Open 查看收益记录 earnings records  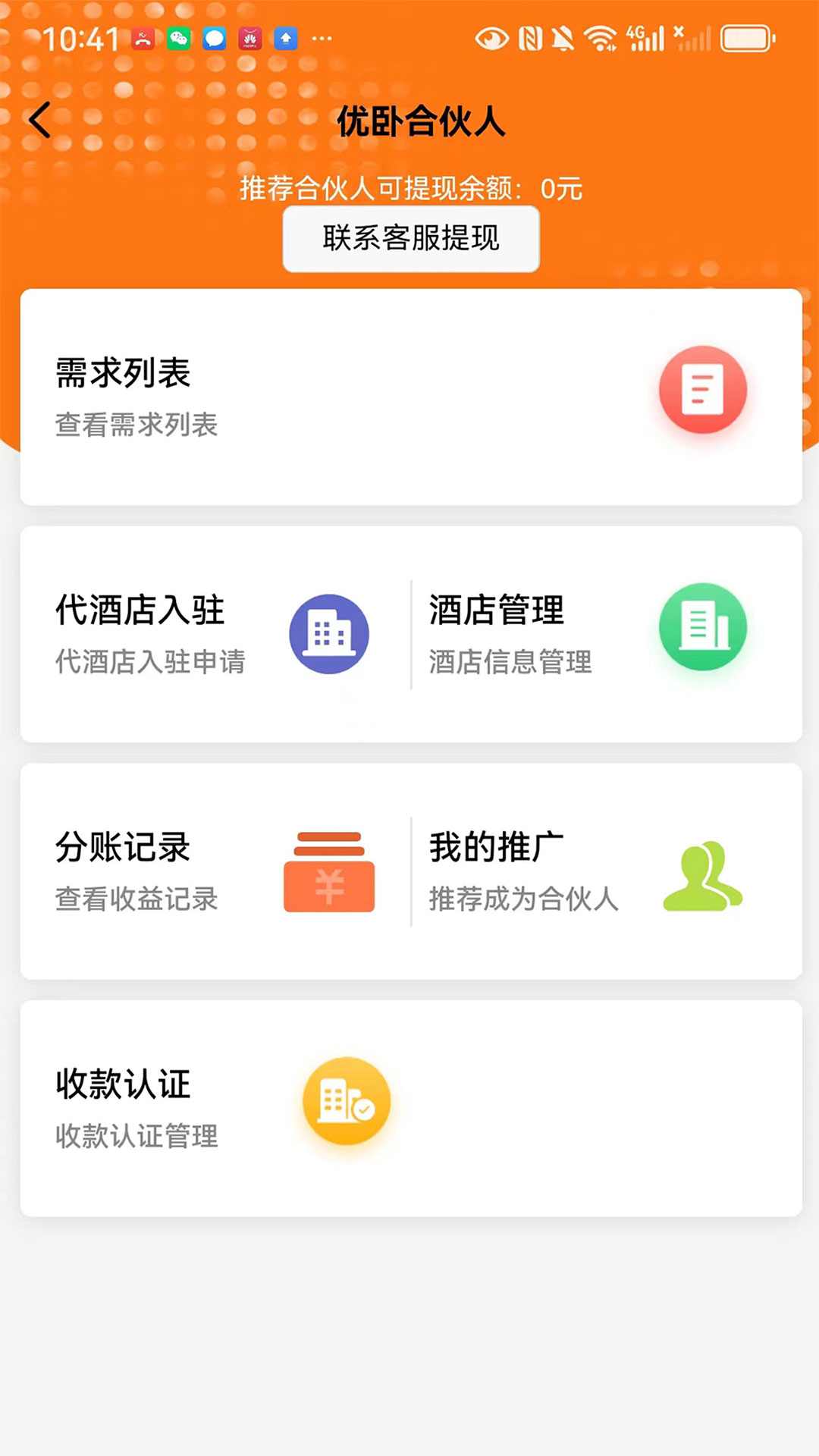click(135, 900)
